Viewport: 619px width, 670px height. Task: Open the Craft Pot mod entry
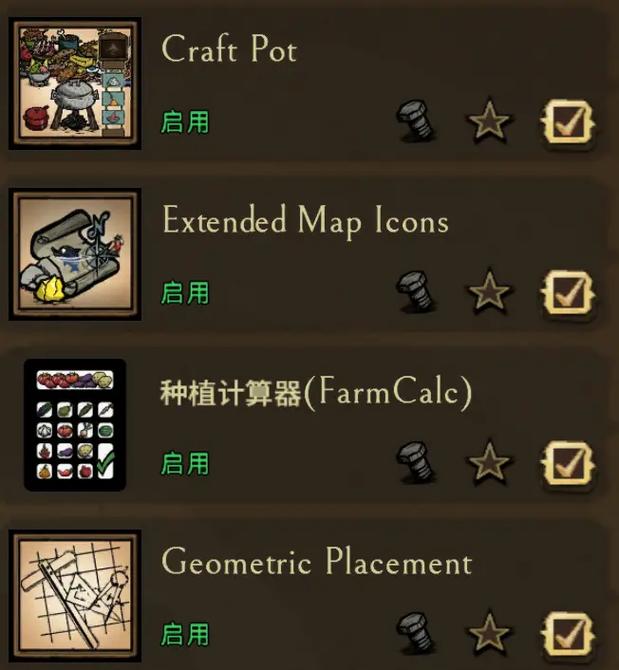(229, 50)
